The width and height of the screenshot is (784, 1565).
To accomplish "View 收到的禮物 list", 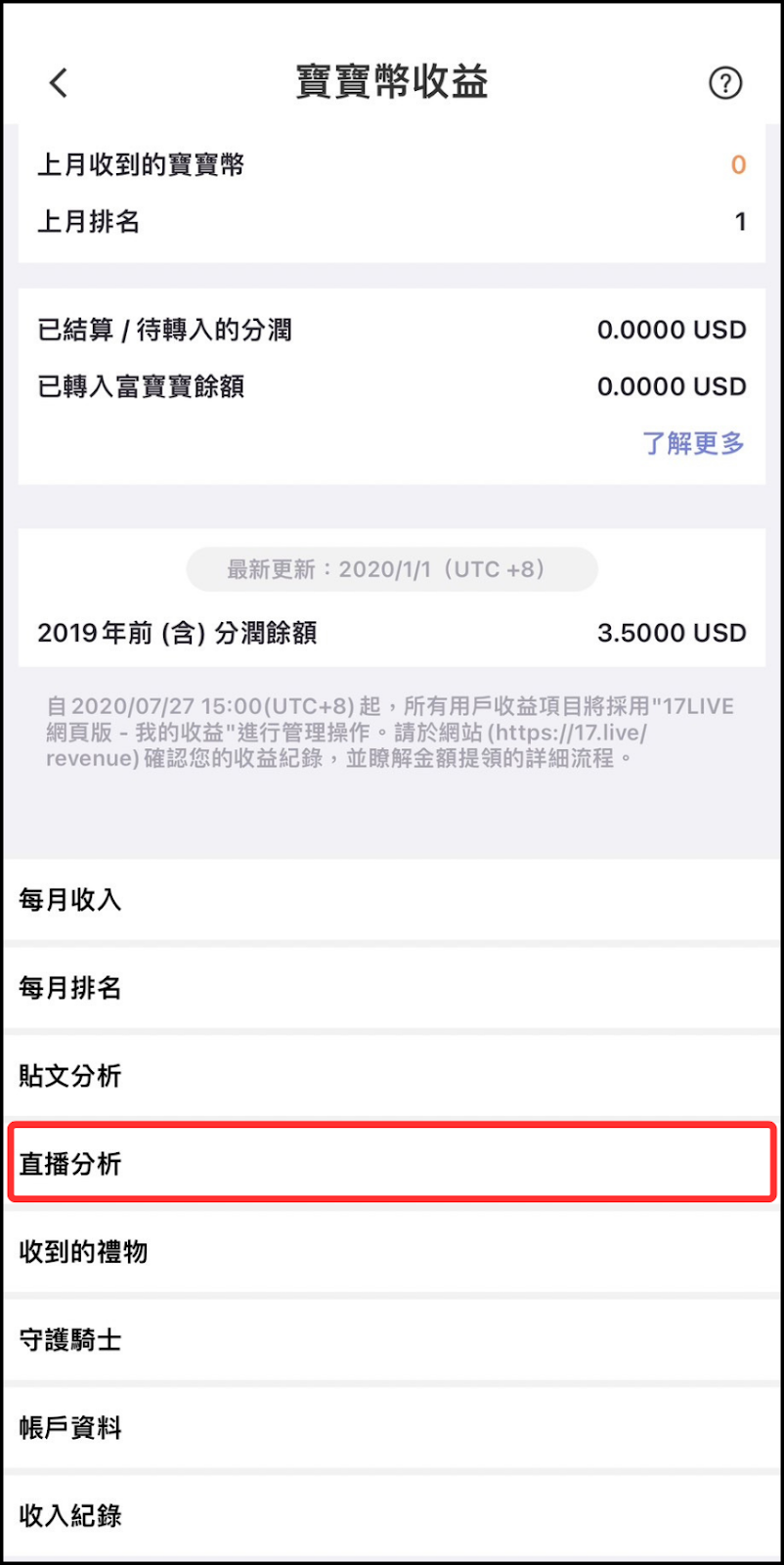I will coord(391,1252).
